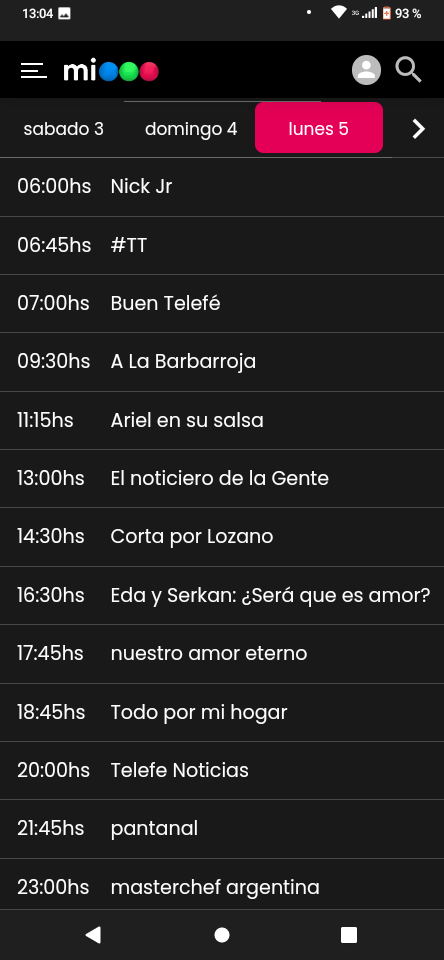The height and width of the screenshot is (960, 444).
Task: Show next days with the right arrow
Action: point(419,129)
